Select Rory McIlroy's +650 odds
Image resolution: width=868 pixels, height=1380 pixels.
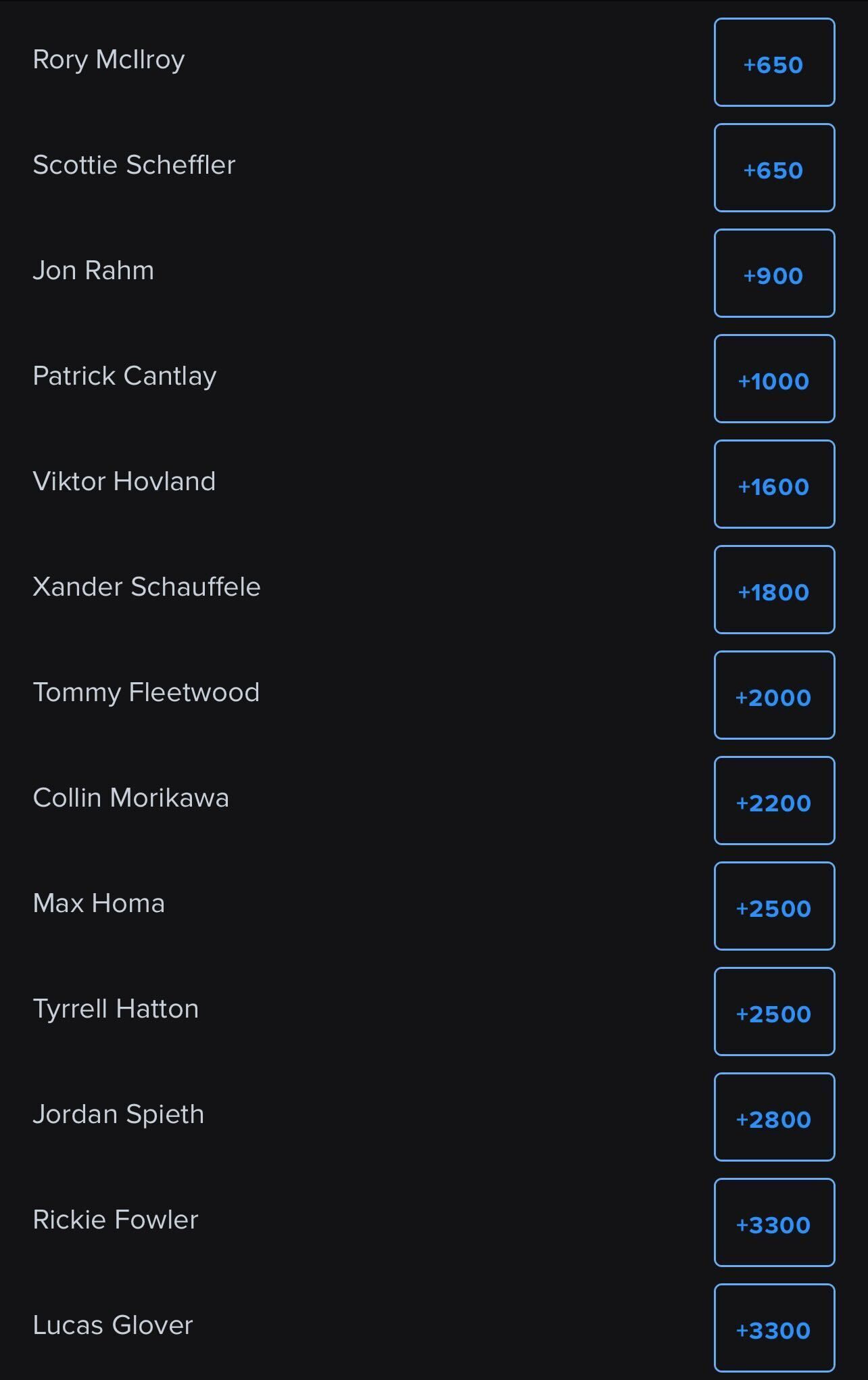pos(774,63)
